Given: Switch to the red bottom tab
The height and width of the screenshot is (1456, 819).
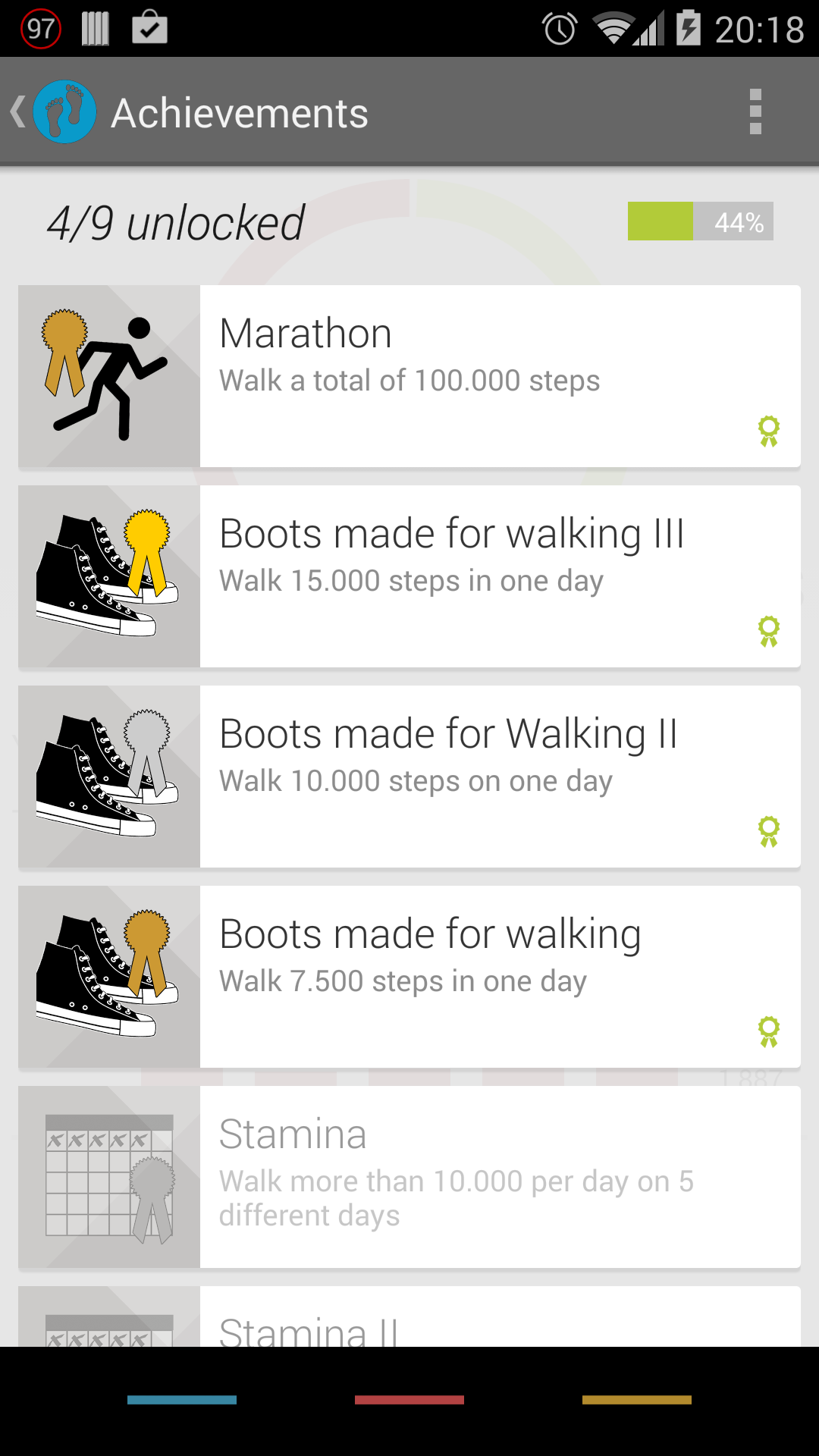Looking at the screenshot, I should click(x=409, y=1399).
